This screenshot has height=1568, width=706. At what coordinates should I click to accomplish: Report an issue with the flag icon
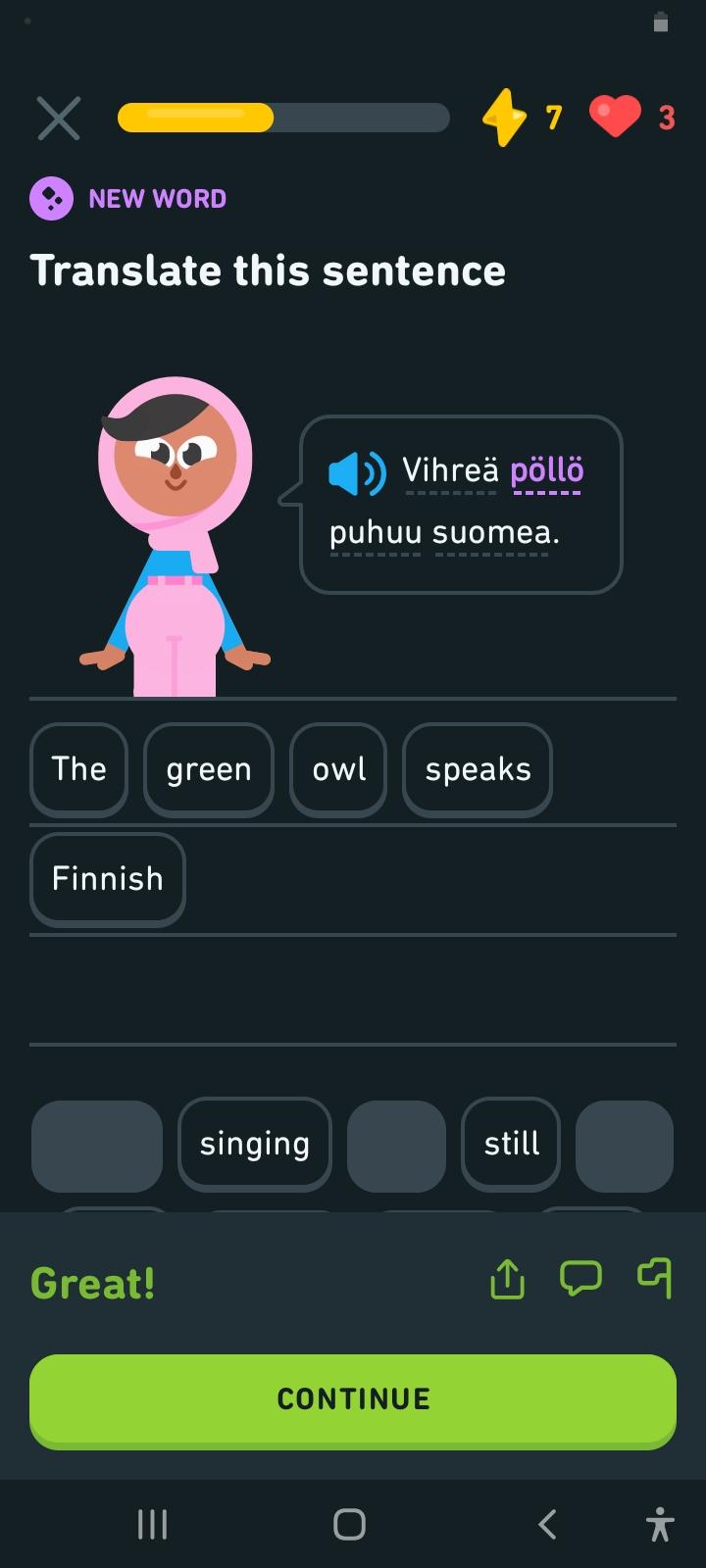(x=655, y=1278)
